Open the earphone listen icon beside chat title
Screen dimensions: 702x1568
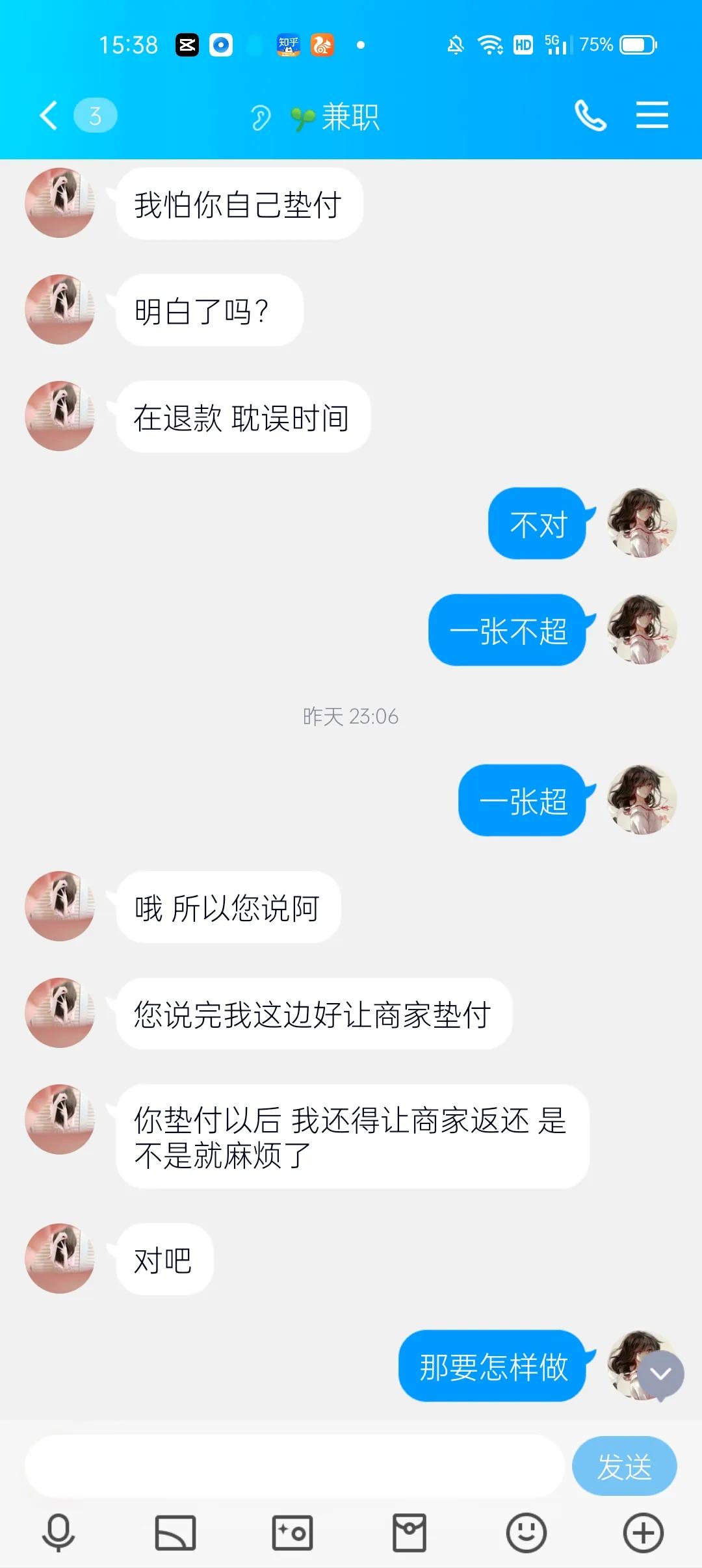[x=261, y=115]
